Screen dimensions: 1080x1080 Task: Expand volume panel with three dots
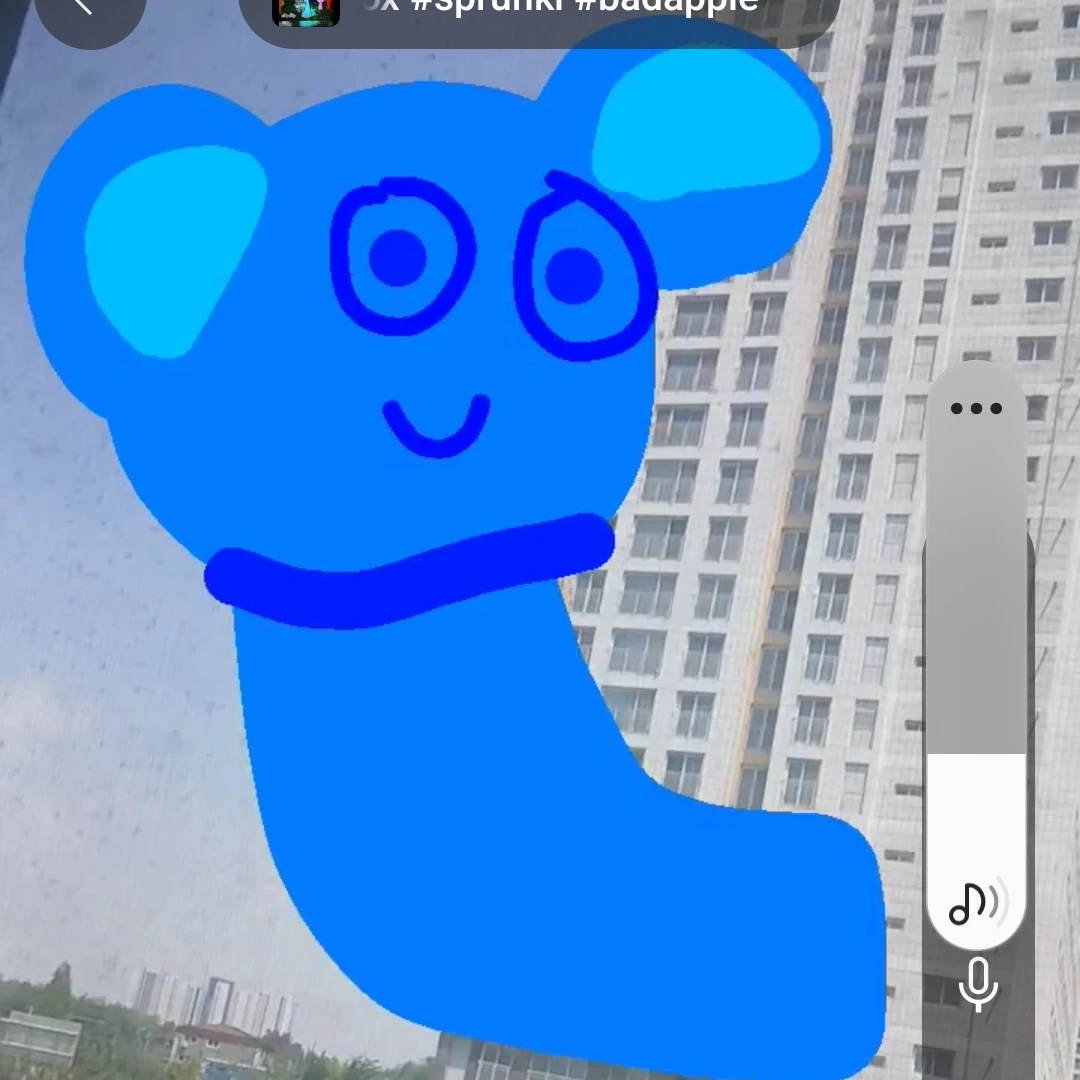[976, 408]
